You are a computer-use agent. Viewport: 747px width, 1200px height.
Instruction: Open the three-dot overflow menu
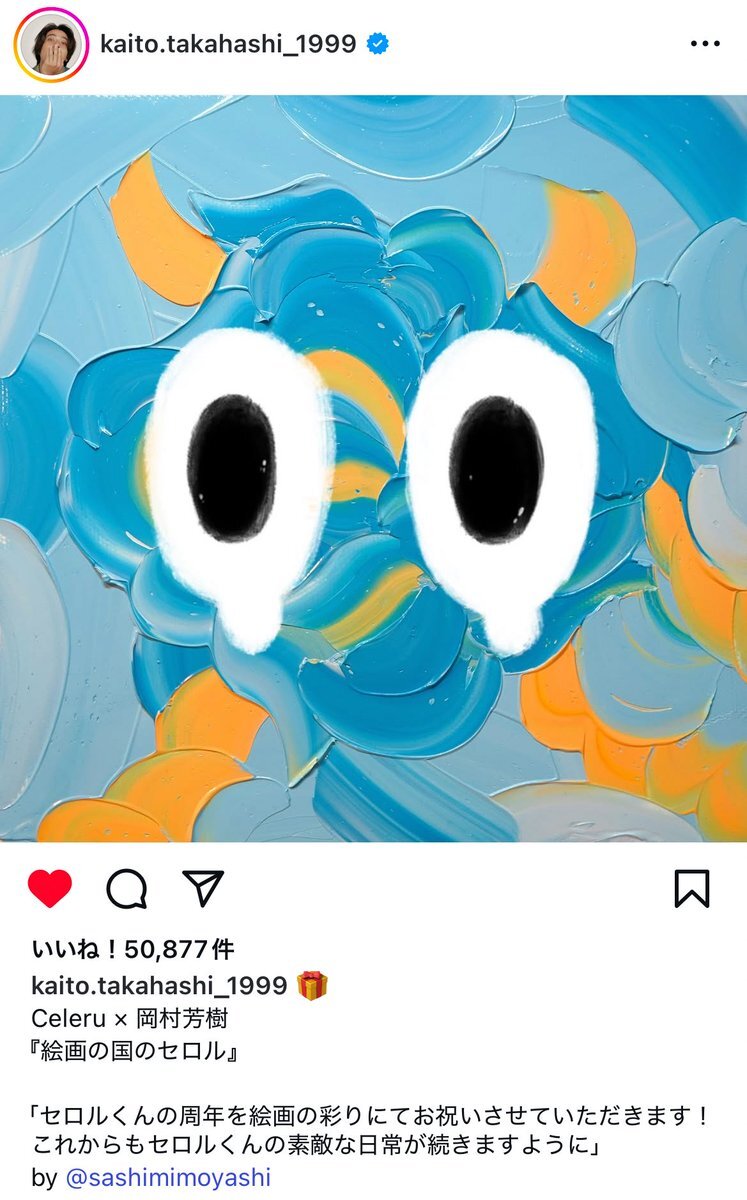pos(705,44)
